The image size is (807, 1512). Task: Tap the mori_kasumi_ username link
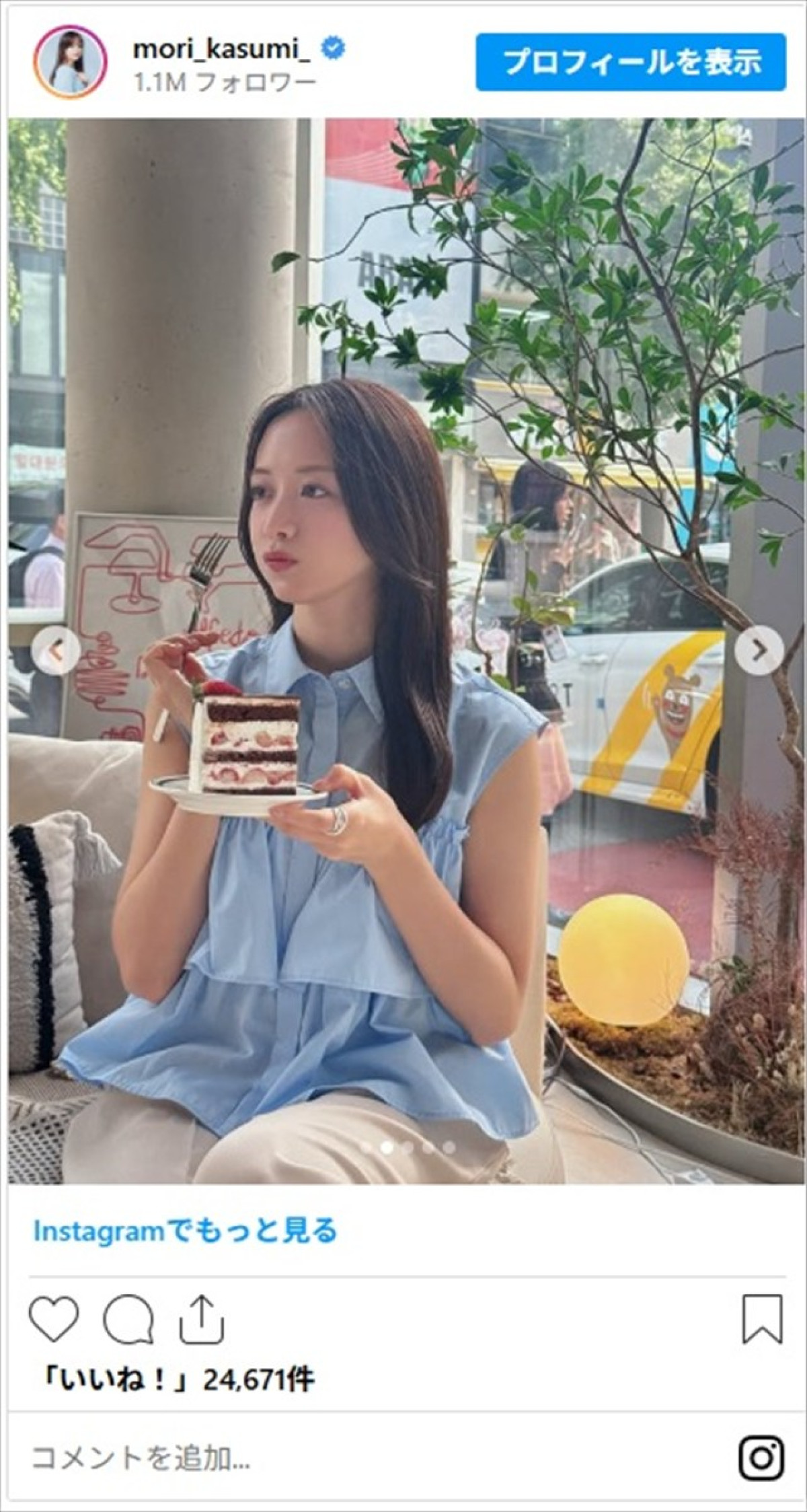tap(222, 48)
